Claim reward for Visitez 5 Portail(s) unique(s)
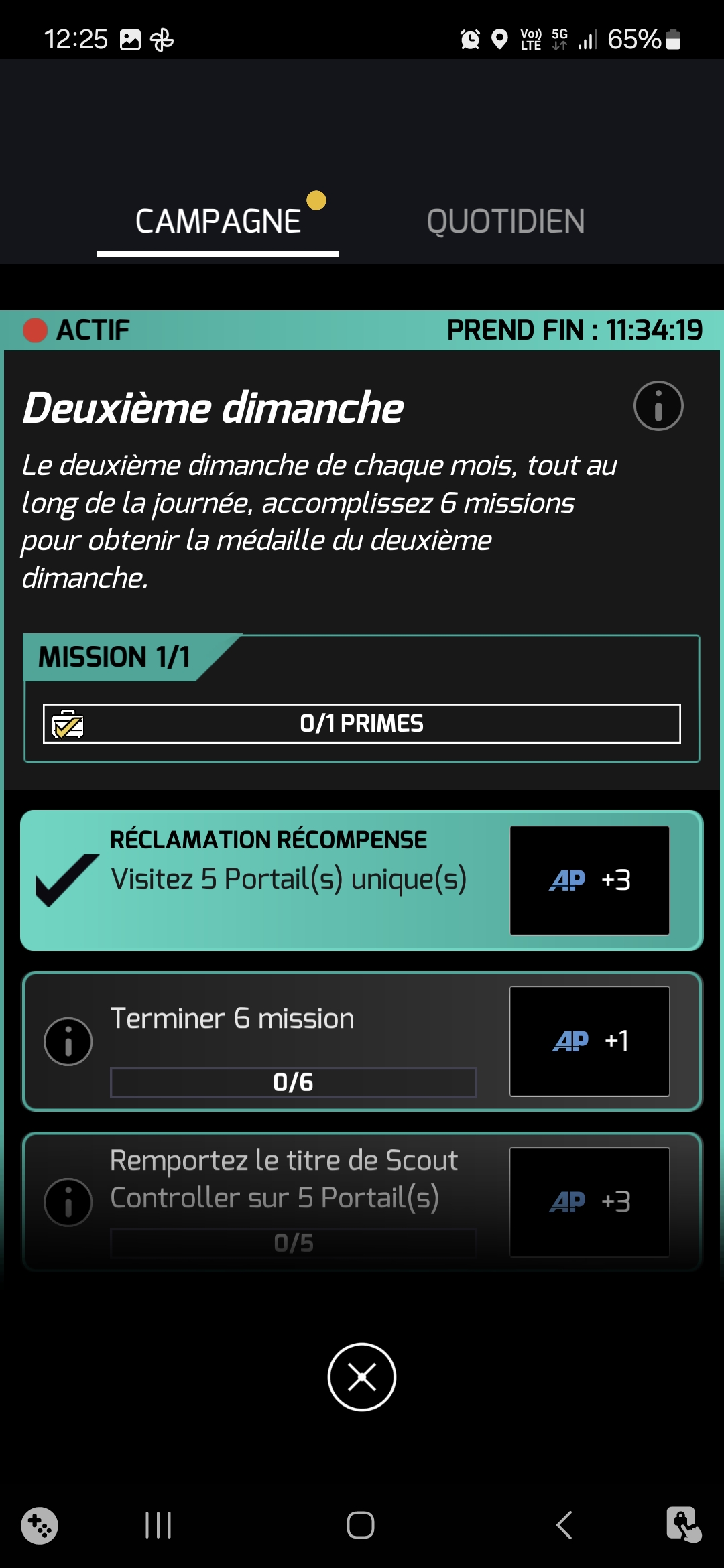 pos(361,880)
